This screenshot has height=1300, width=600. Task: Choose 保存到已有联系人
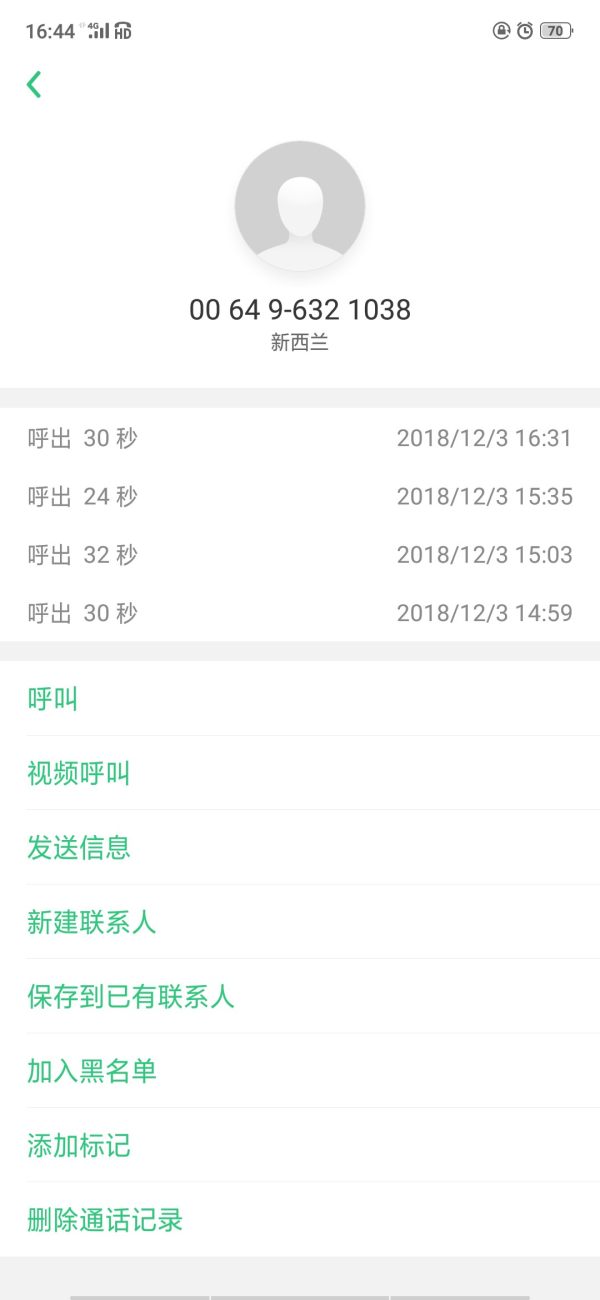click(x=131, y=996)
